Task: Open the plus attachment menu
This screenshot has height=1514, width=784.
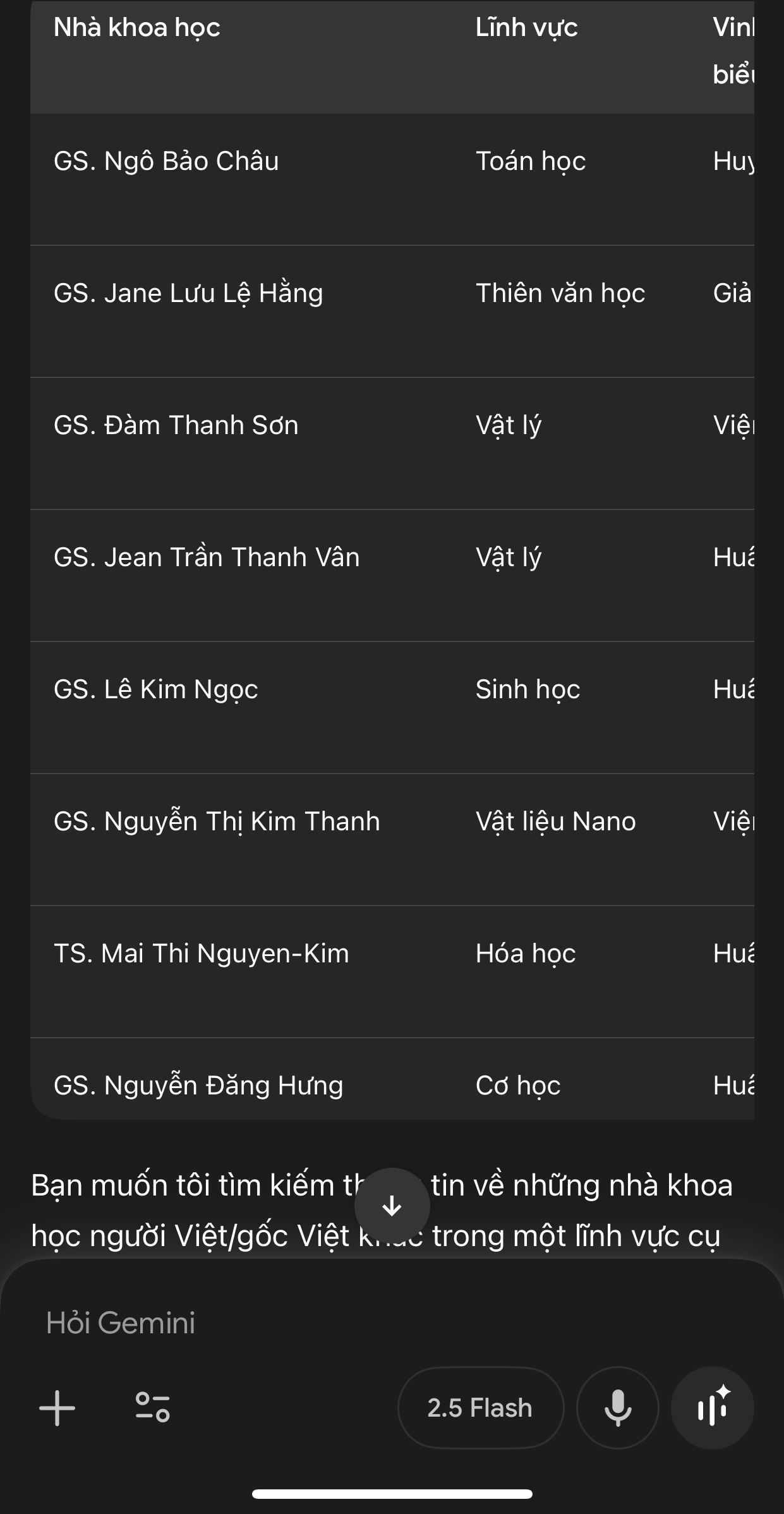Action: [57, 1408]
